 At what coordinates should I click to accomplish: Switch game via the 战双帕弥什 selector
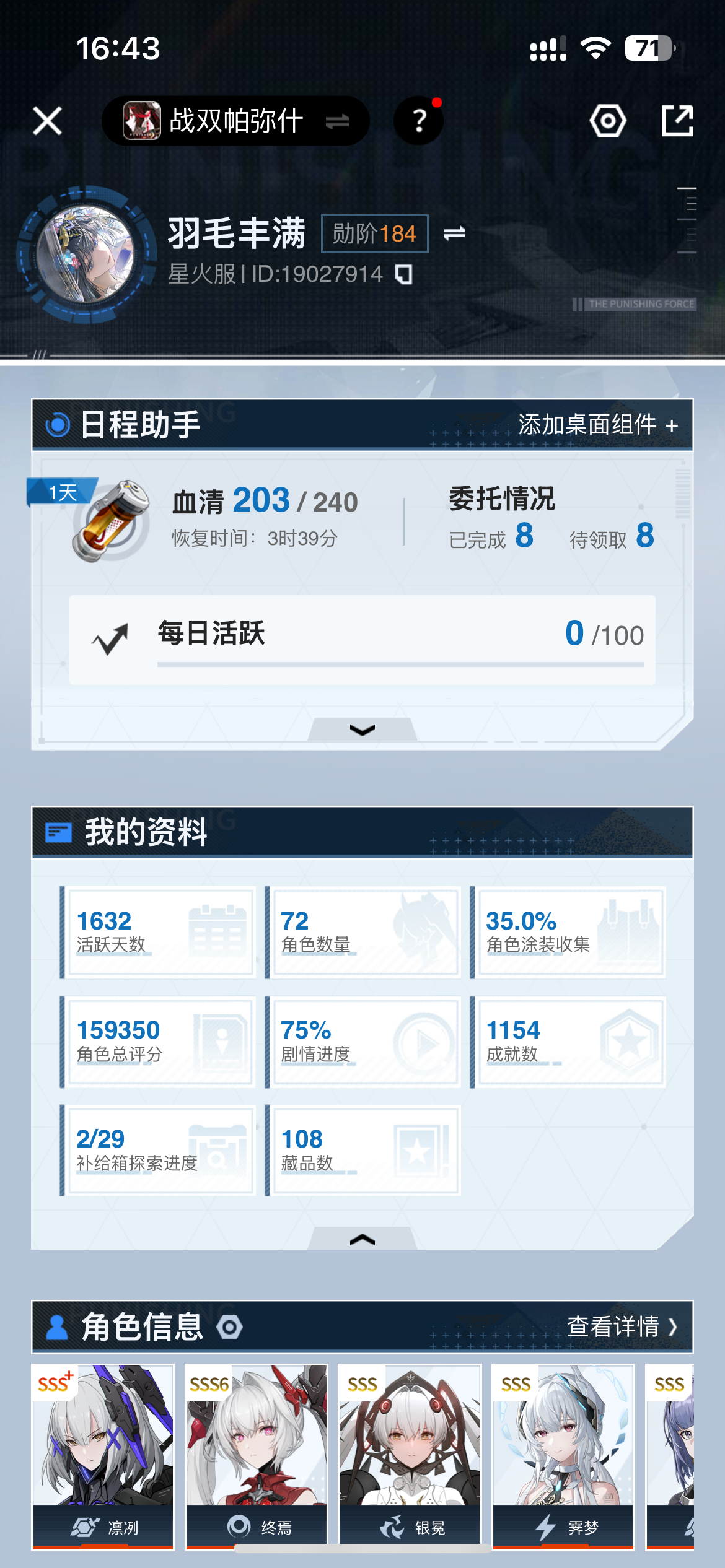(x=235, y=121)
